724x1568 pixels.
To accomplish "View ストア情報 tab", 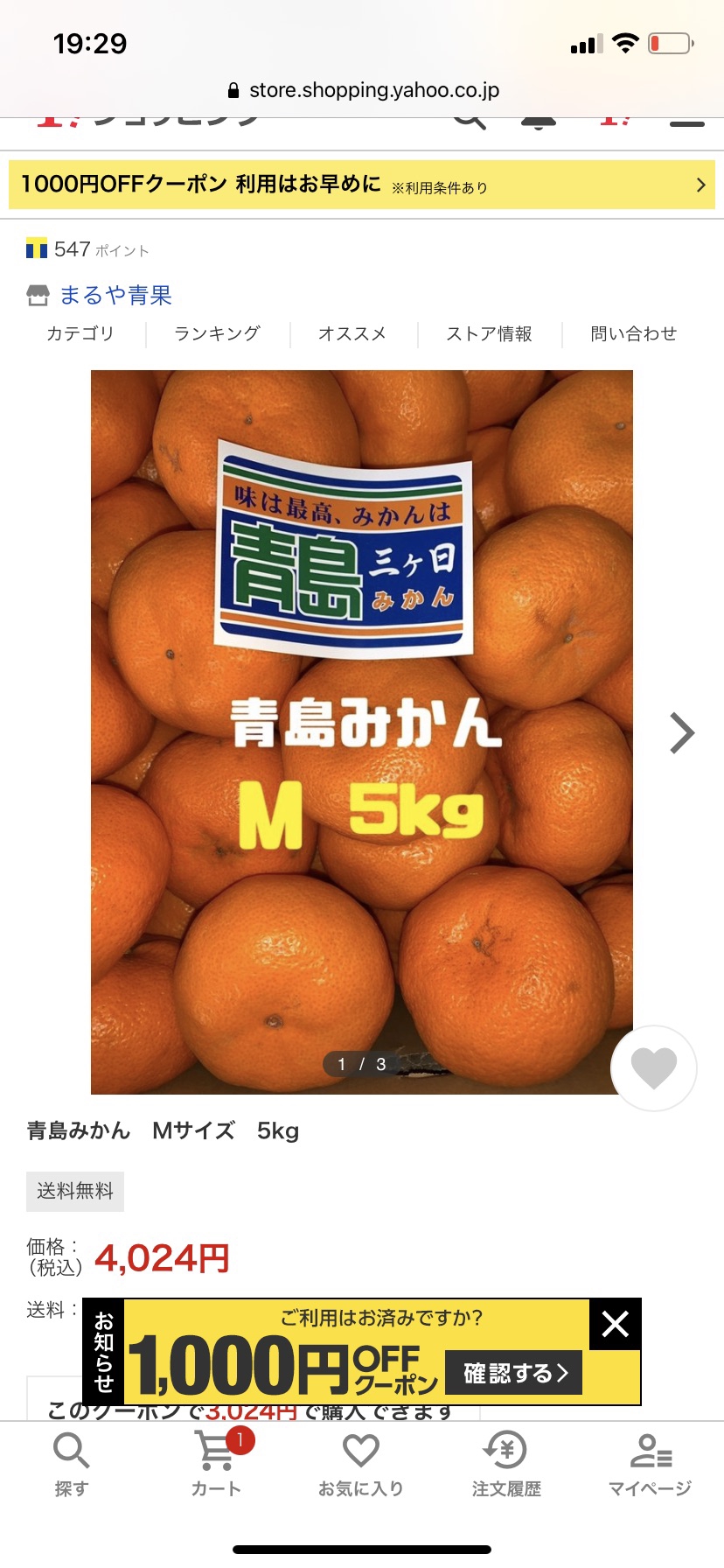I will 489,333.
